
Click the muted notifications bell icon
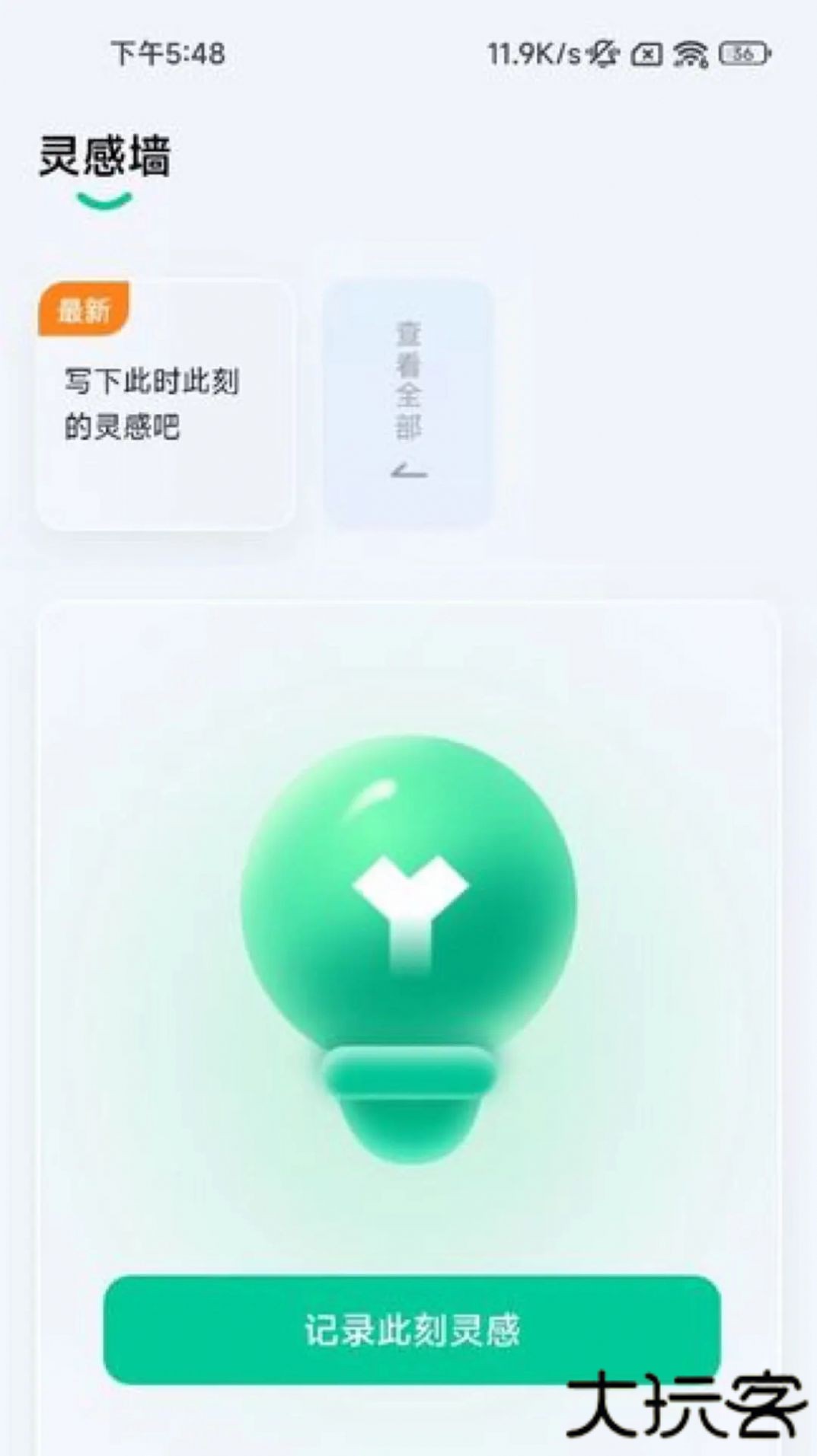click(601, 52)
